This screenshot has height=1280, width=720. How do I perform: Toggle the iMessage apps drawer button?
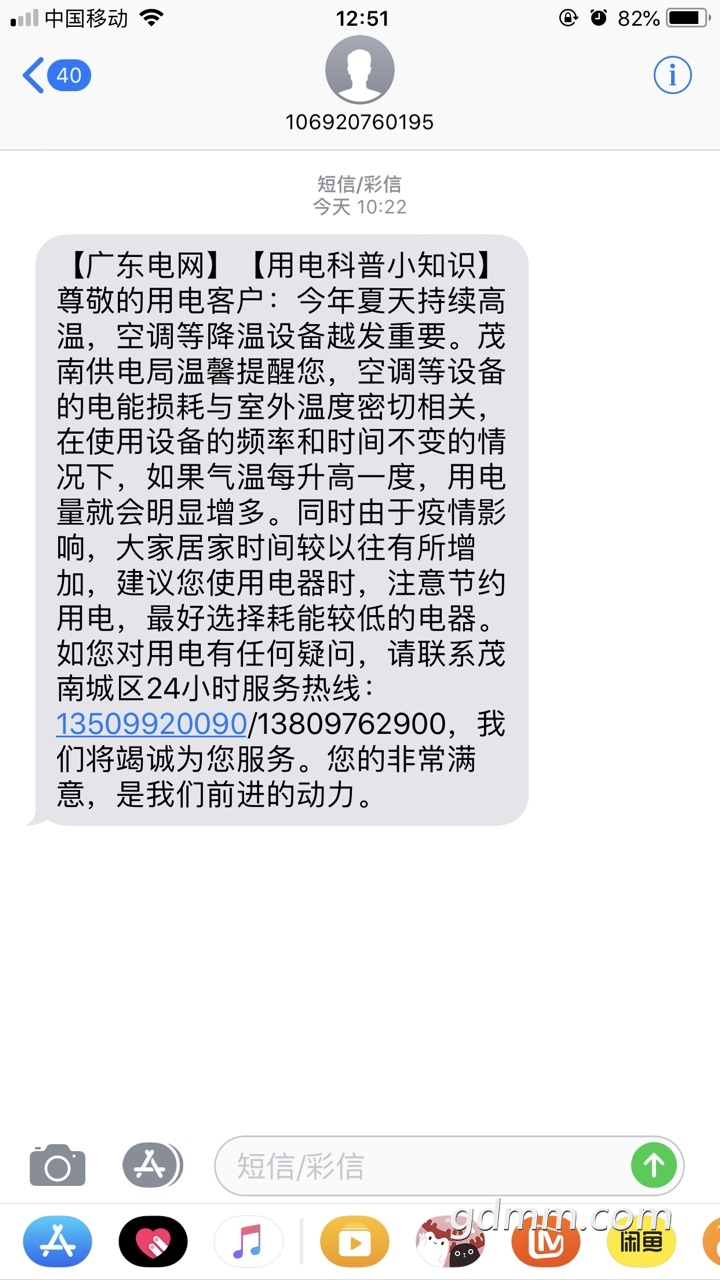coord(152,1165)
